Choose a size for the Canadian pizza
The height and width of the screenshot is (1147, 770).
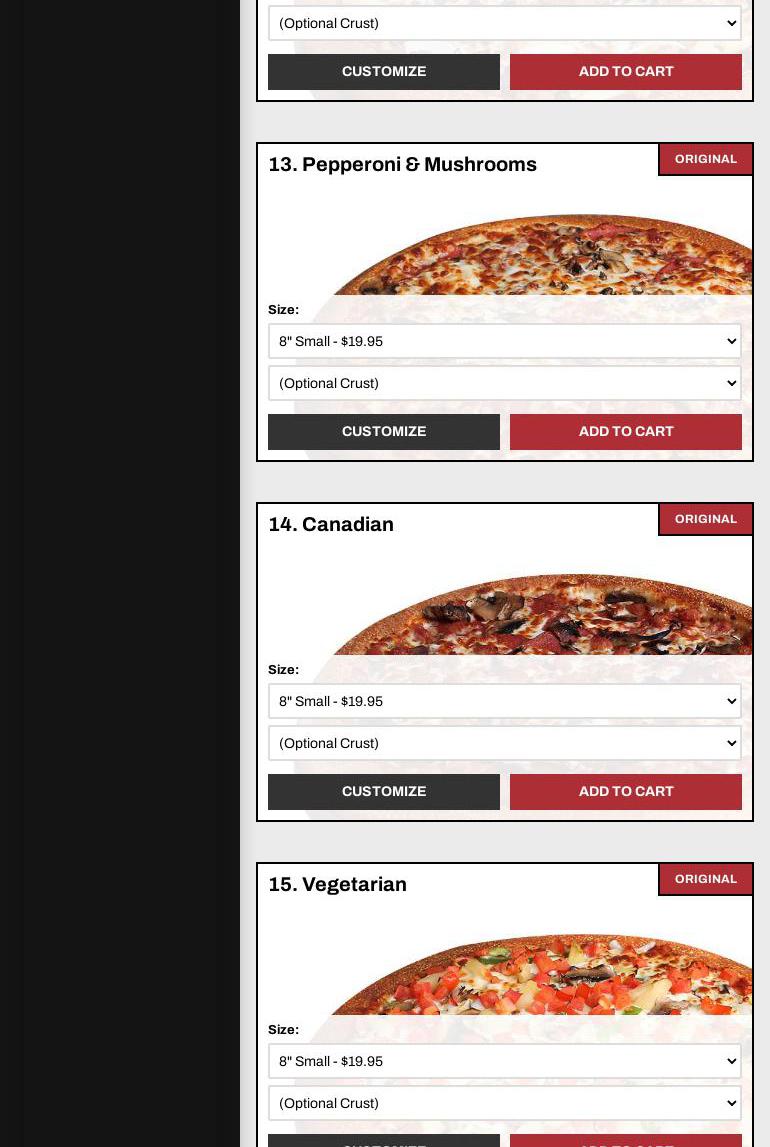504,702
